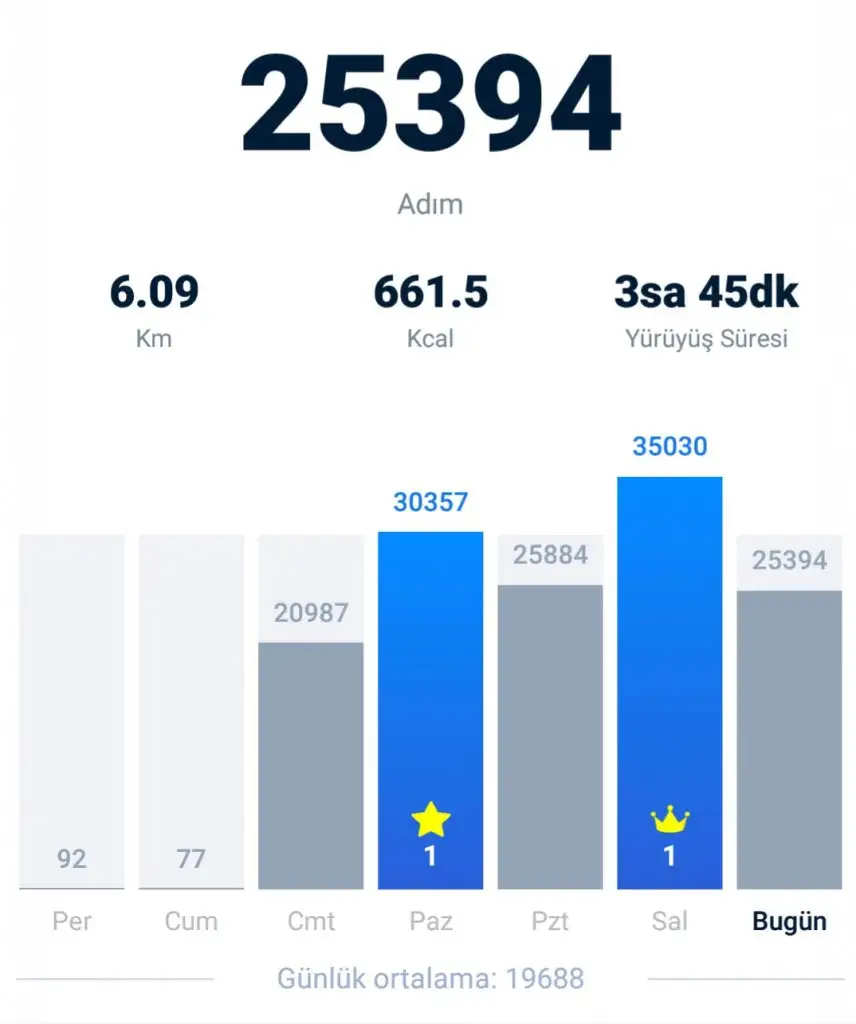This screenshot has height=1024, width=856.
Task: Select the Cum bar showing 77 steps
Action: pyautogui.click(x=191, y=712)
